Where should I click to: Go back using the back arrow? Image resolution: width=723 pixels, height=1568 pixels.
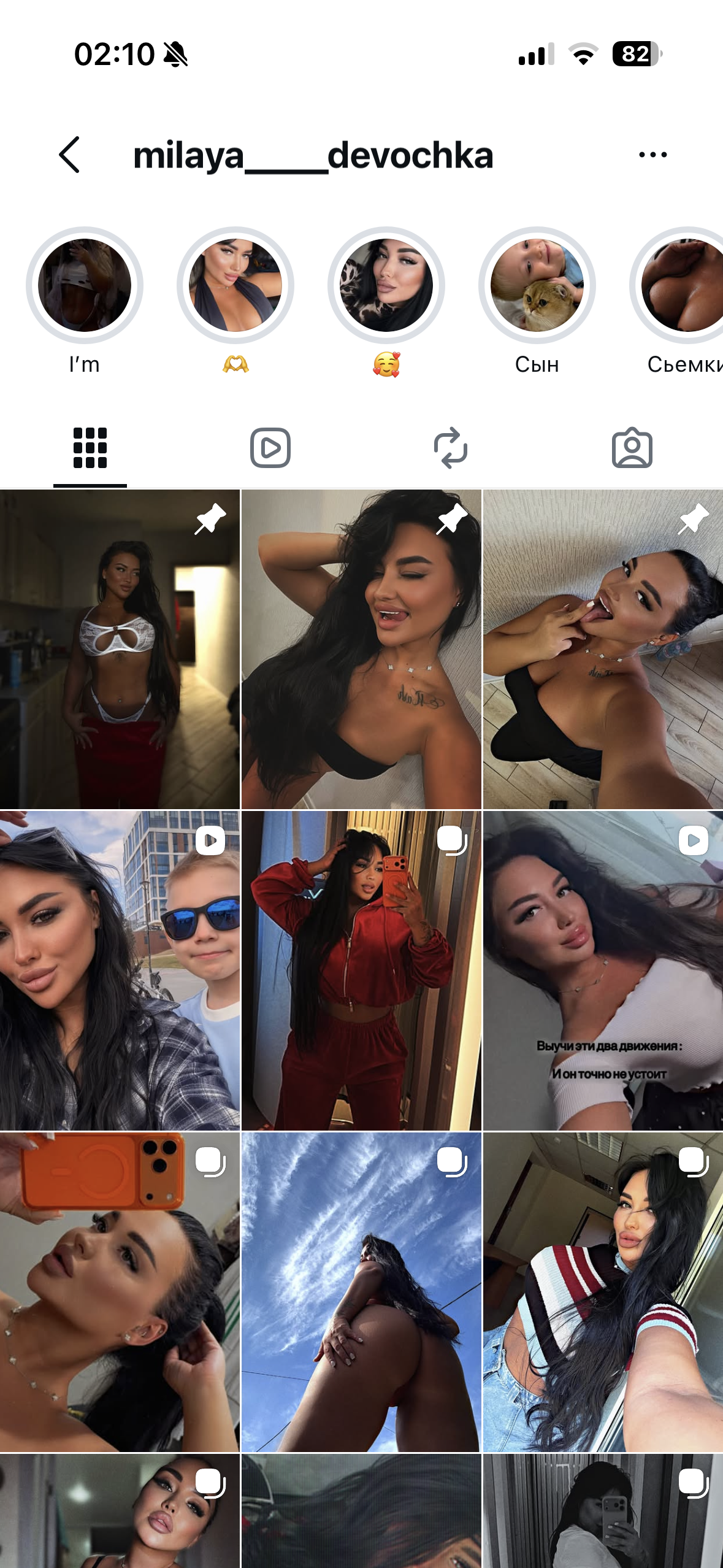tap(69, 155)
